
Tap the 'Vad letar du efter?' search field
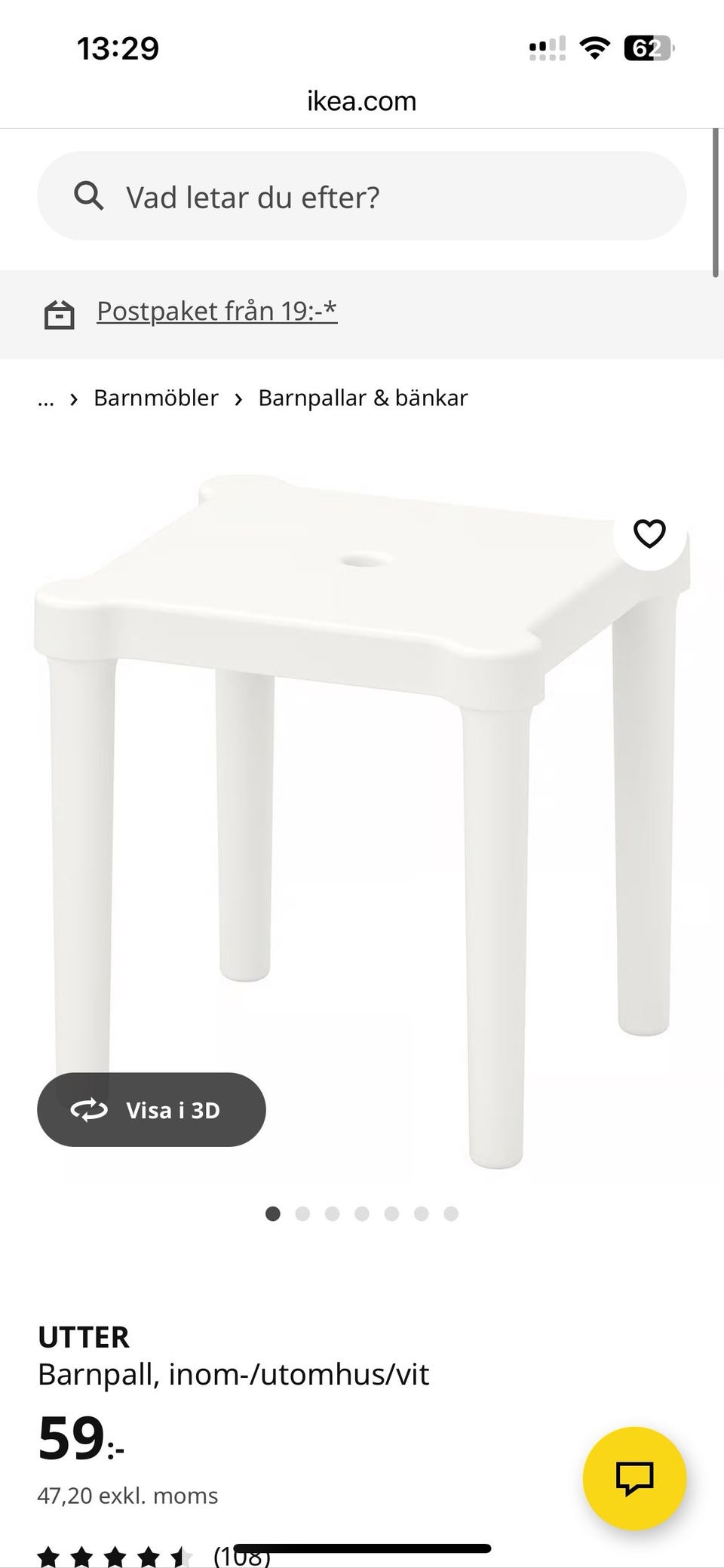[362, 196]
